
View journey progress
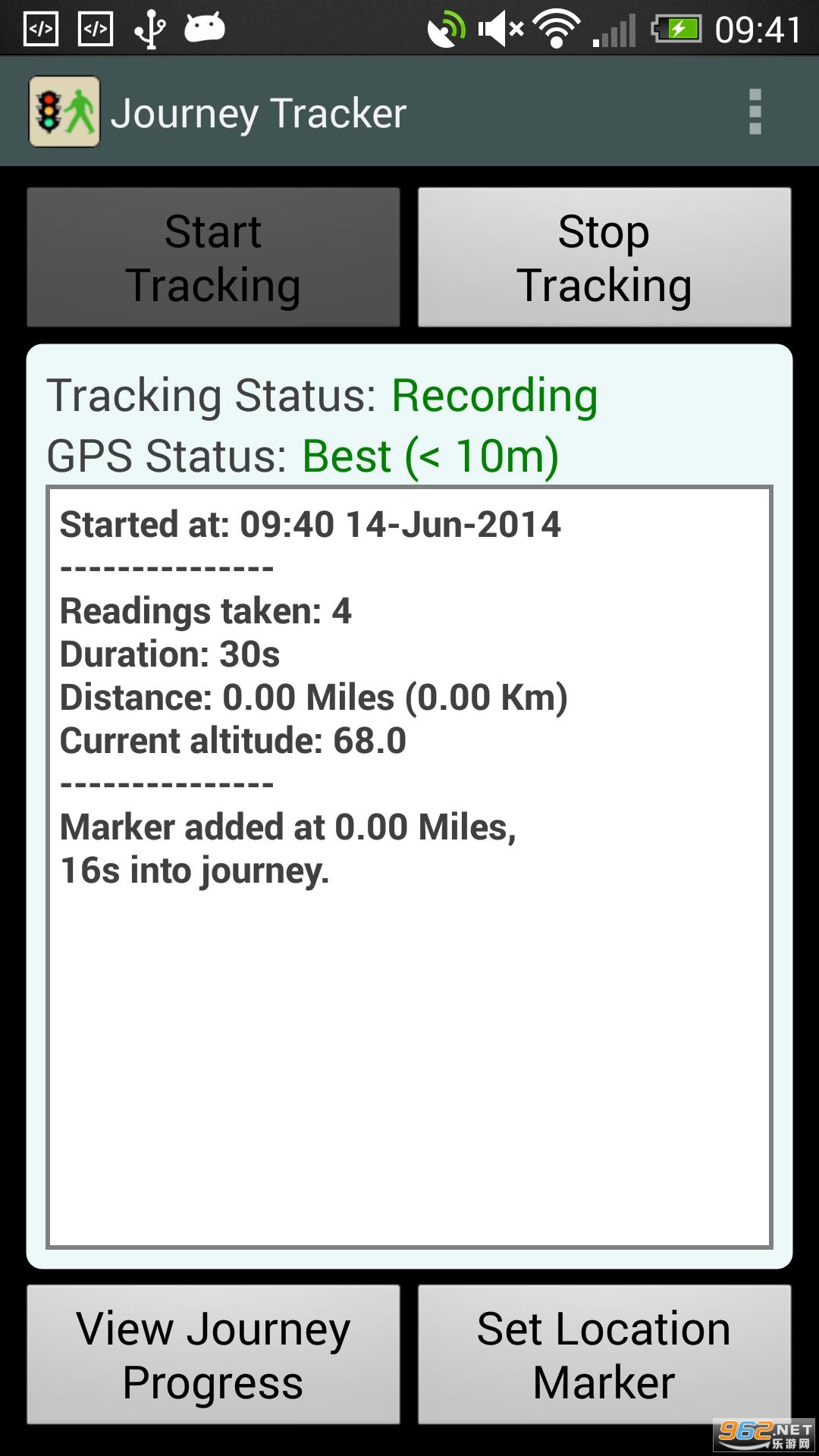(x=213, y=1354)
